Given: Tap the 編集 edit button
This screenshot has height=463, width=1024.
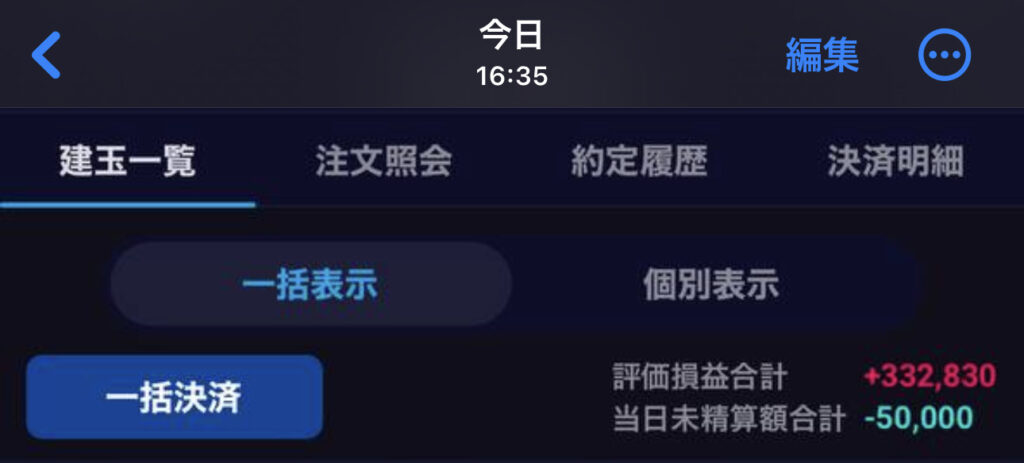Looking at the screenshot, I should [822, 55].
